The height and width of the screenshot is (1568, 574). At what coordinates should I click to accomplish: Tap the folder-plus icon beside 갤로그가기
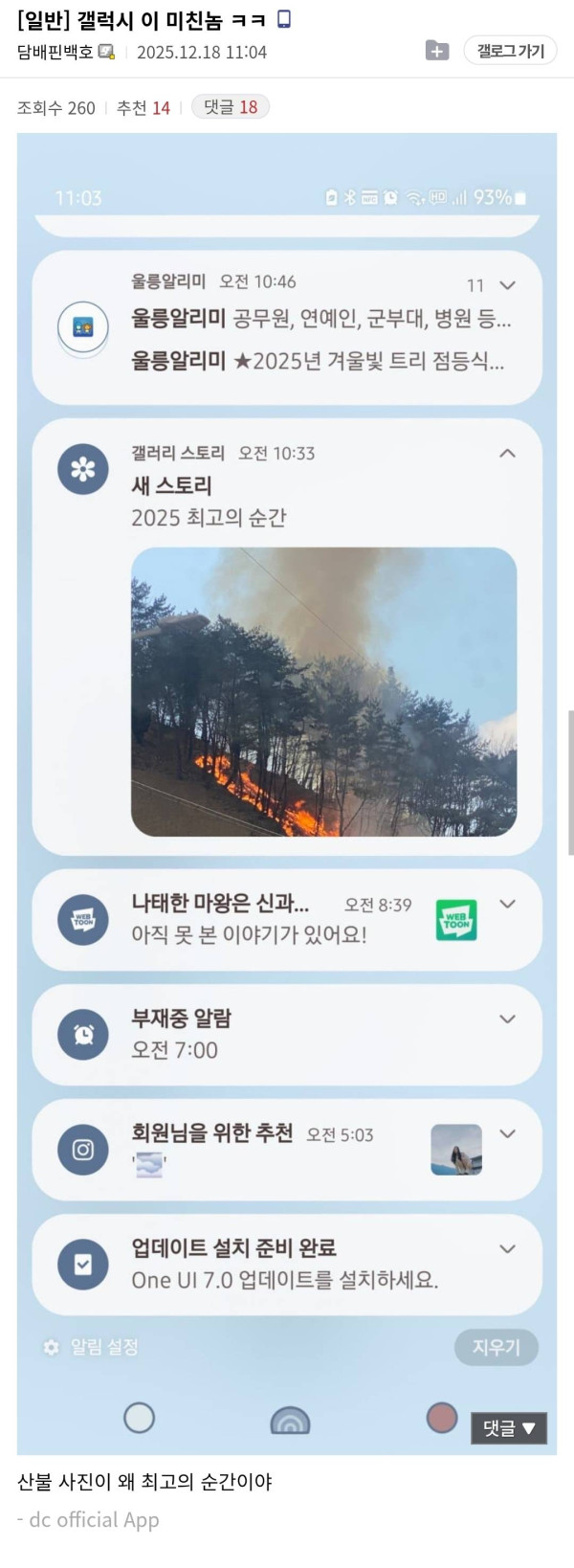436,51
